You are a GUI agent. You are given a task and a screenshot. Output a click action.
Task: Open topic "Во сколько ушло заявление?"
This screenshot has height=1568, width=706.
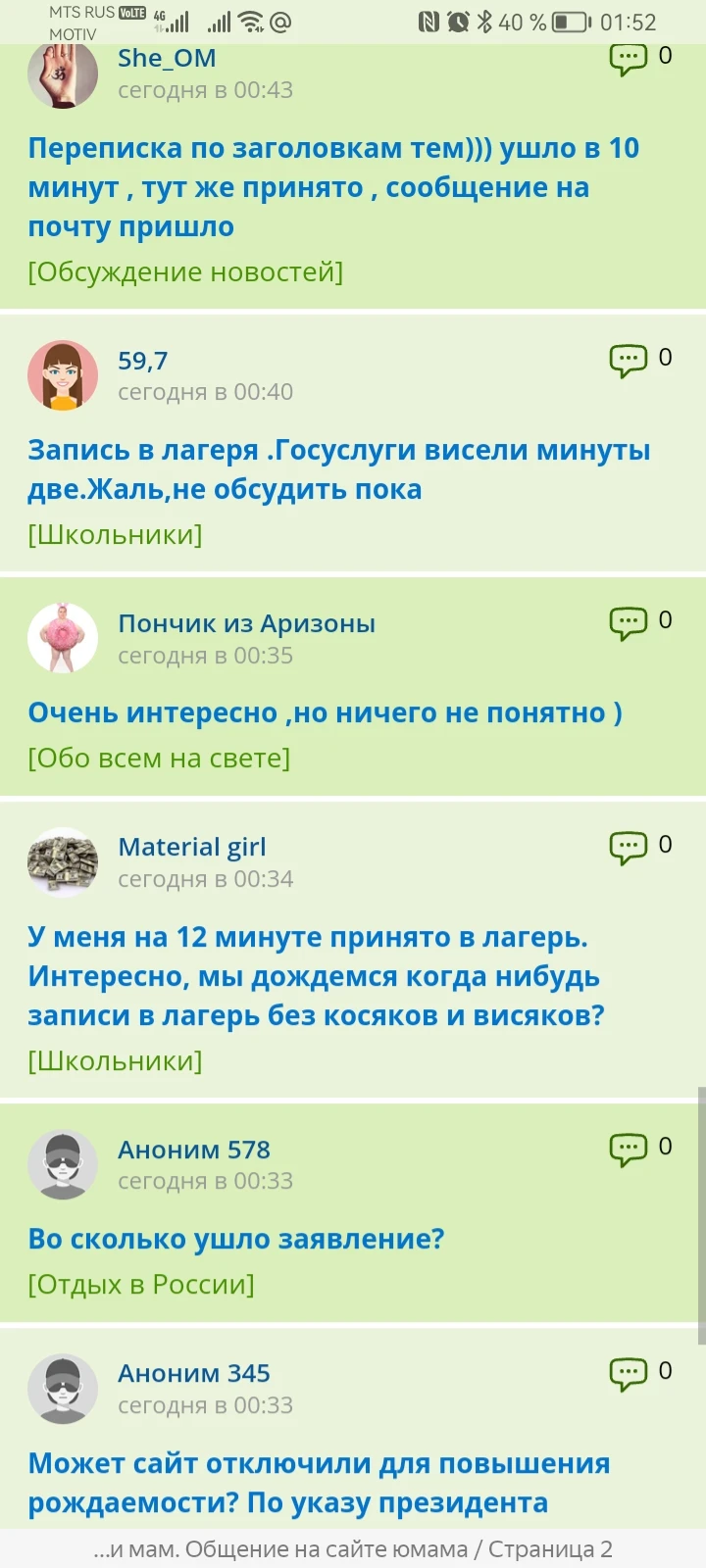pos(236,1239)
